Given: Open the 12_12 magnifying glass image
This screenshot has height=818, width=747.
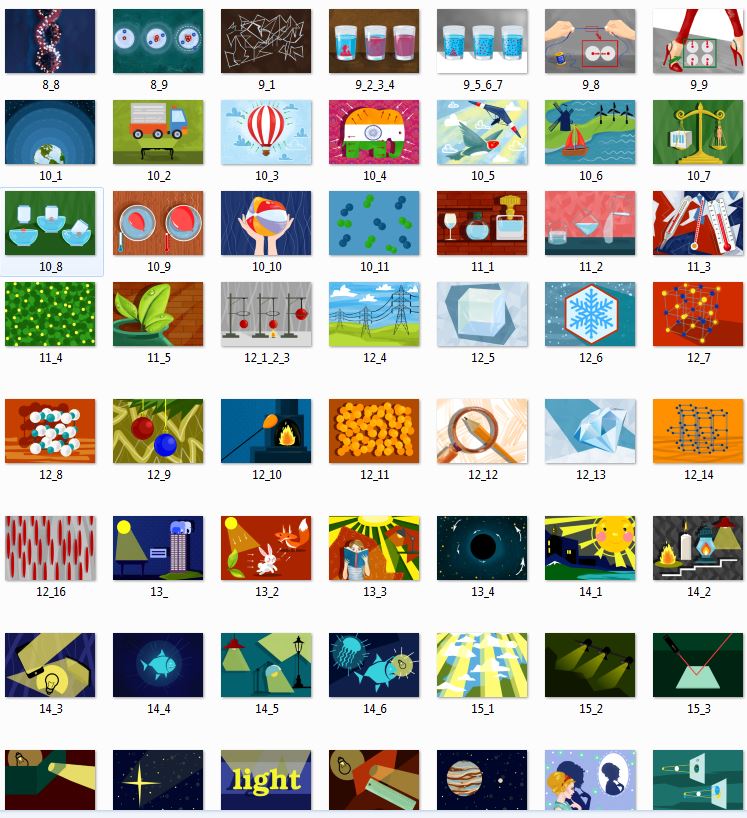Looking at the screenshot, I should [x=482, y=431].
